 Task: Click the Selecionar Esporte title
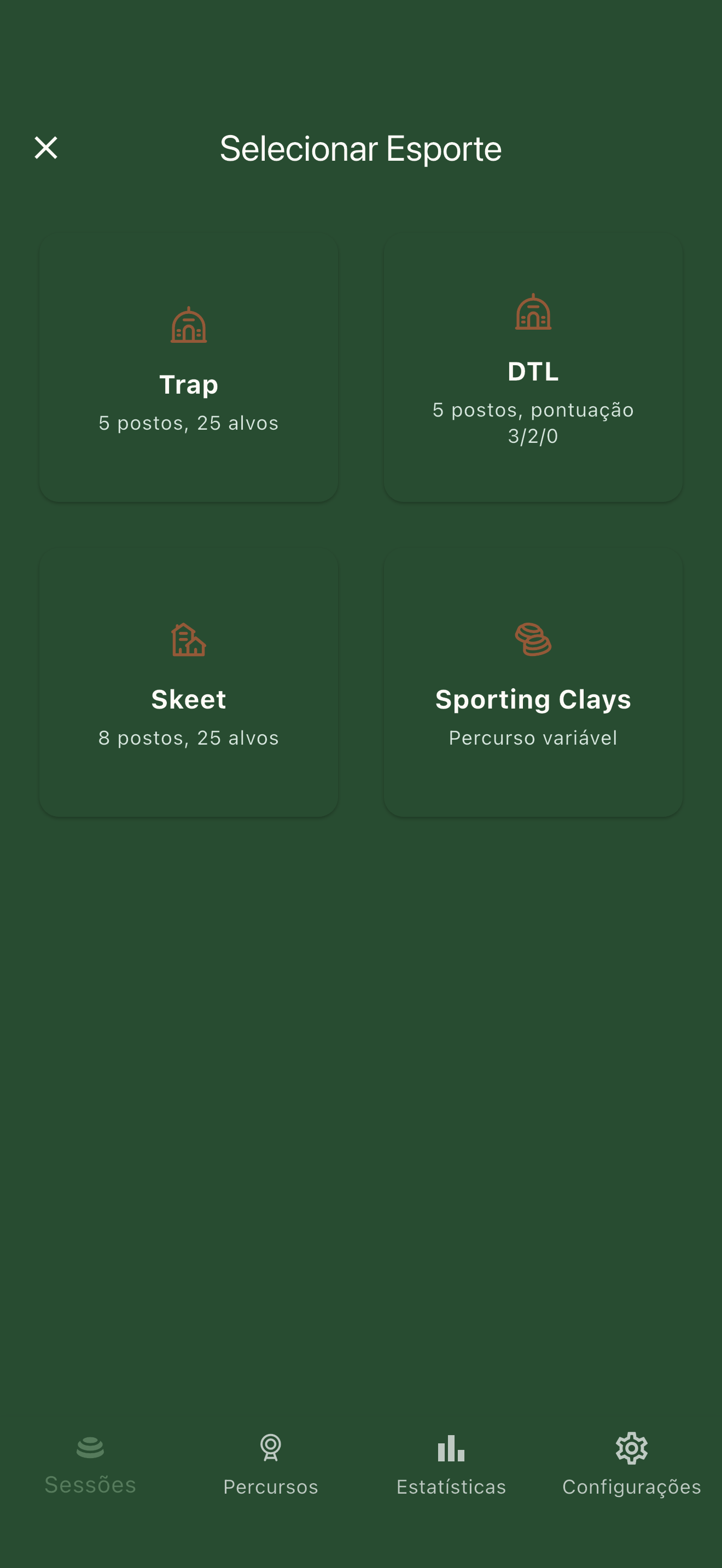(x=360, y=148)
